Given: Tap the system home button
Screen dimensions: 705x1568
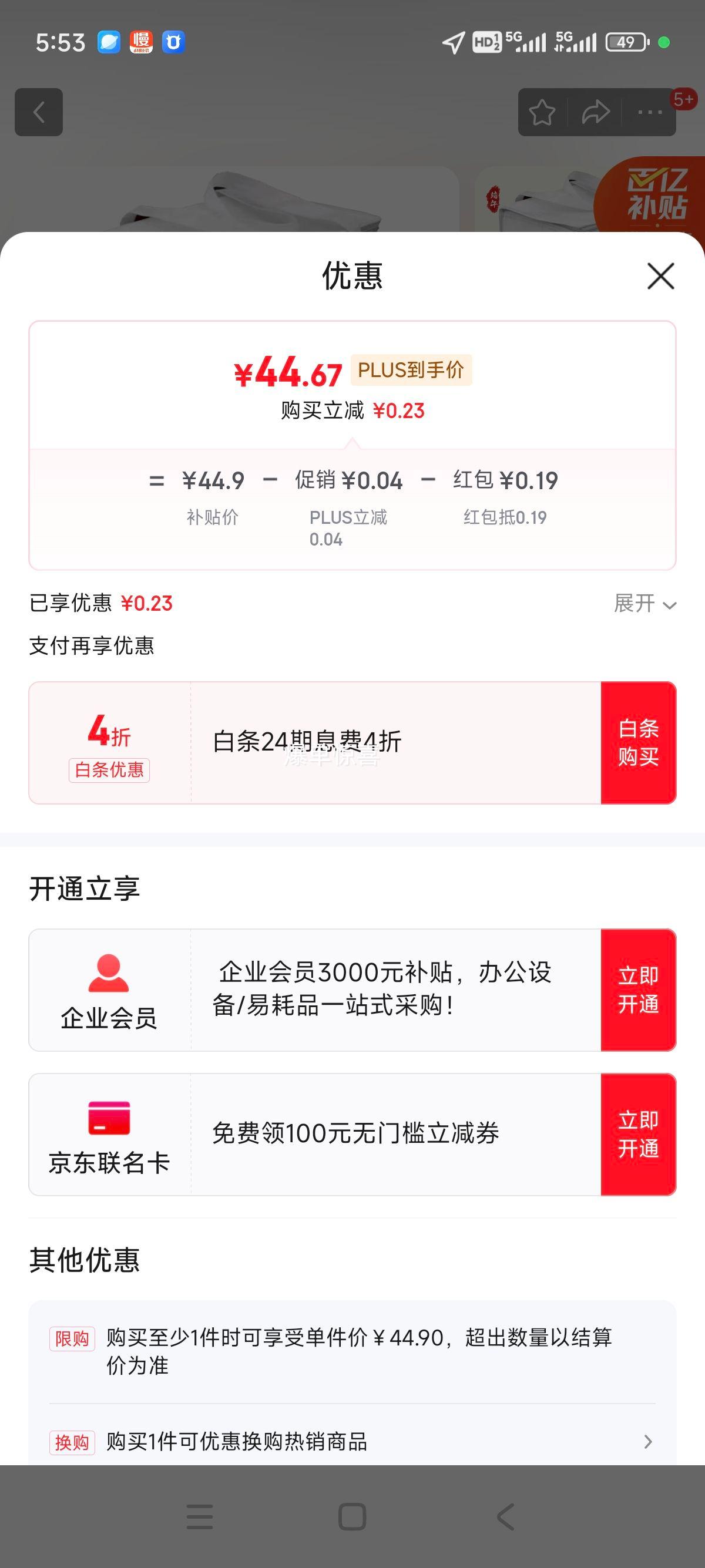Looking at the screenshot, I should pos(352,1516).
